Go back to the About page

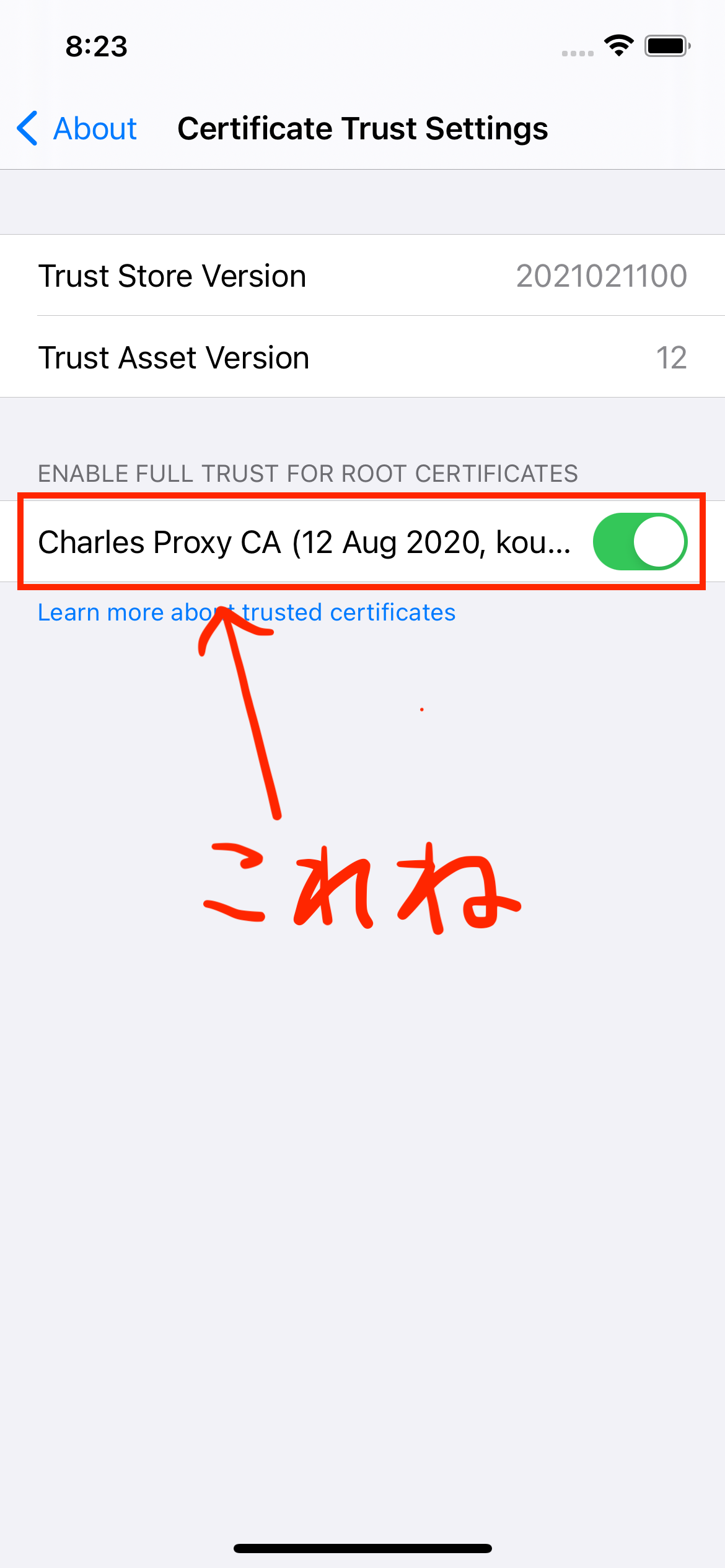[x=77, y=129]
